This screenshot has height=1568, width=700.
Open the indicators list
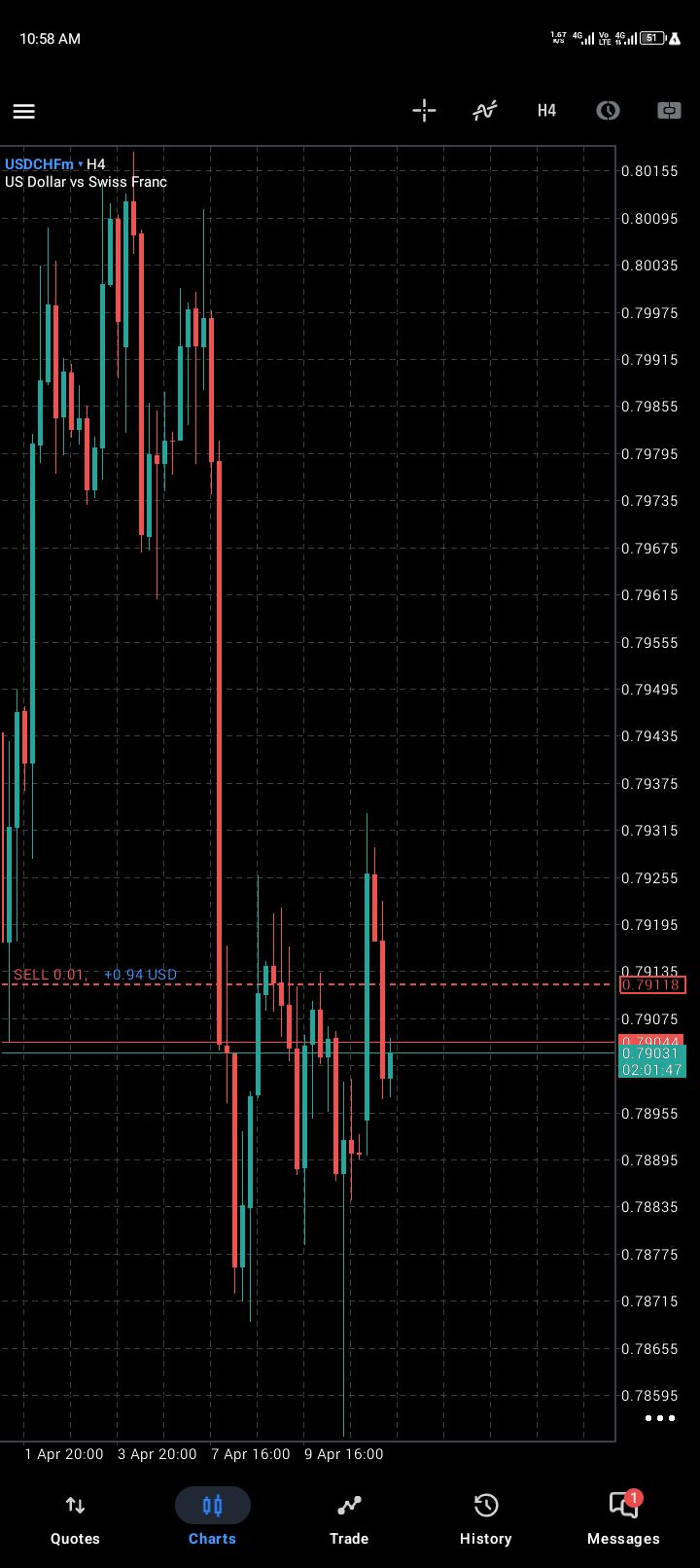pos(484,111)
